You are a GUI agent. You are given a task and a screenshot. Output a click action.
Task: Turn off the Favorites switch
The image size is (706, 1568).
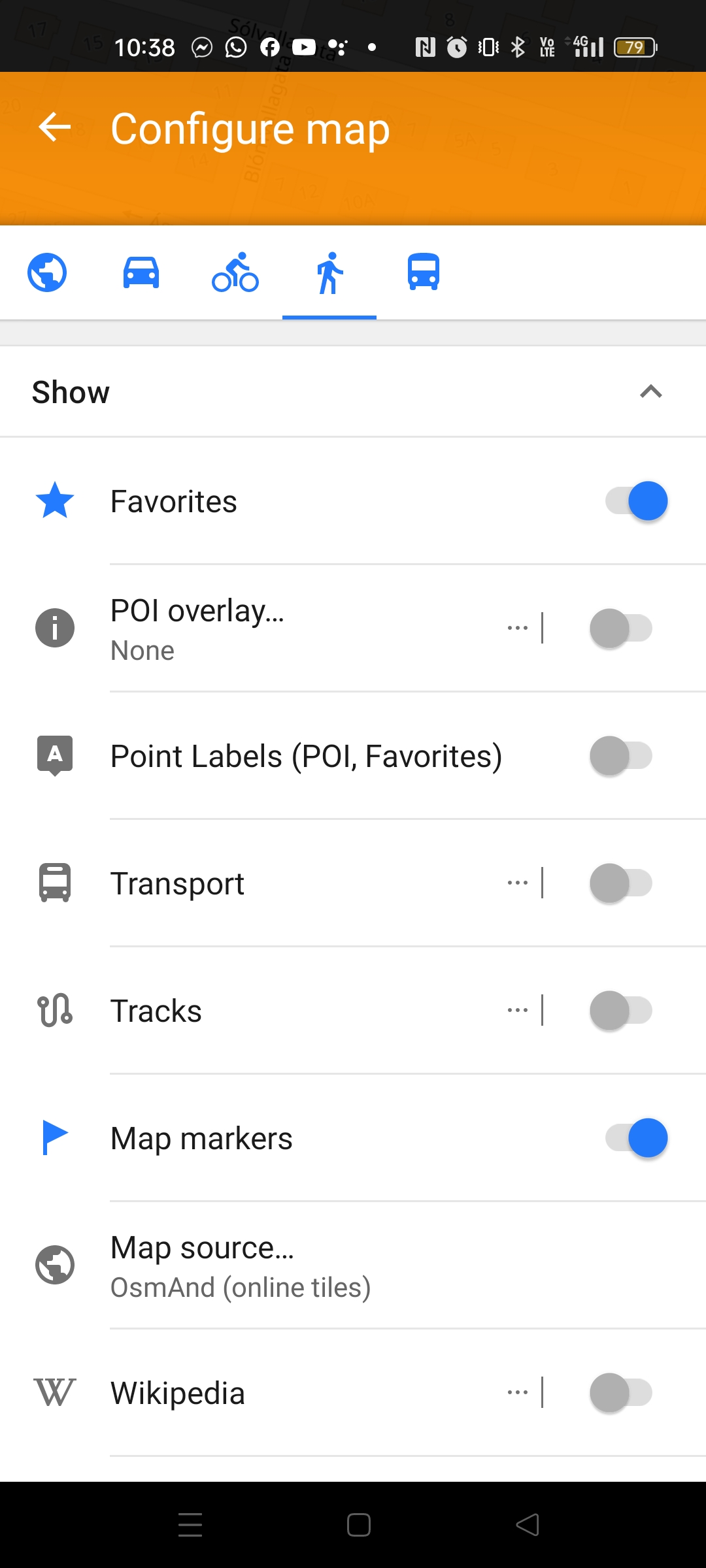[637, 501]
